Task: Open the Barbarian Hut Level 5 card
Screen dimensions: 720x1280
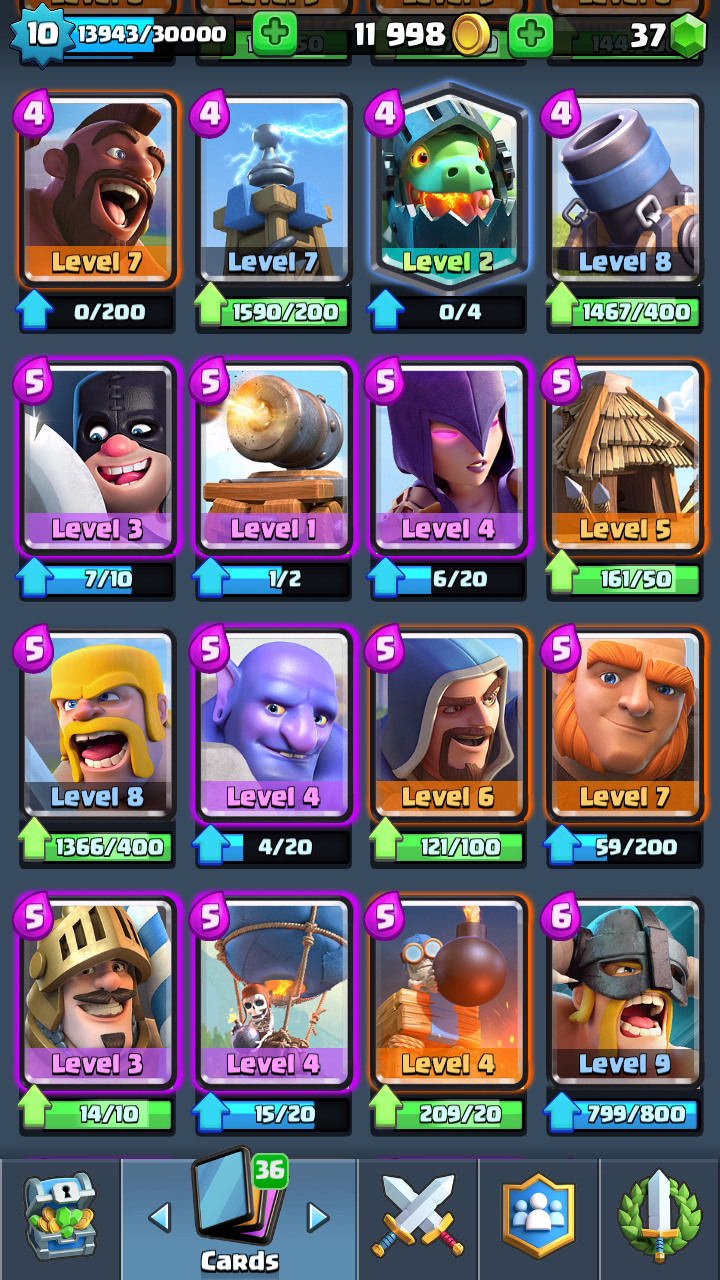Action: pos(625,457)
